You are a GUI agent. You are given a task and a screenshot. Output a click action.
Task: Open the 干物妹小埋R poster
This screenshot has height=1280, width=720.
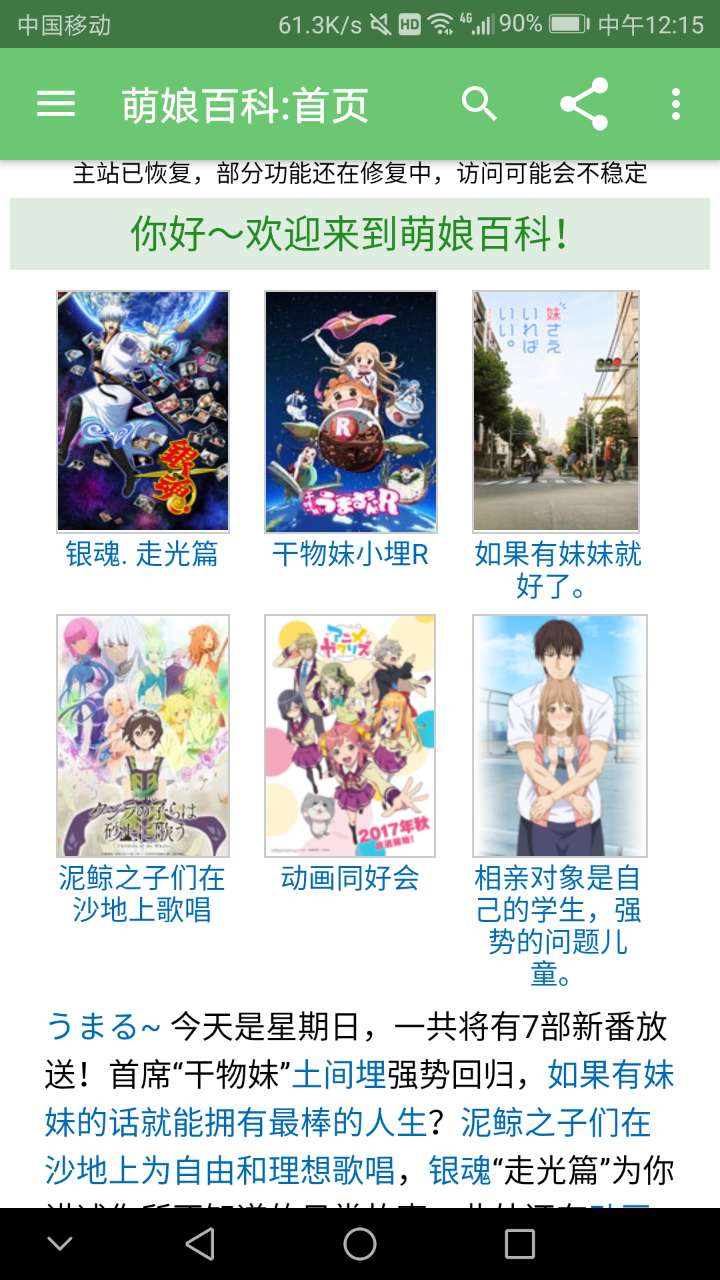coord(351,411)
